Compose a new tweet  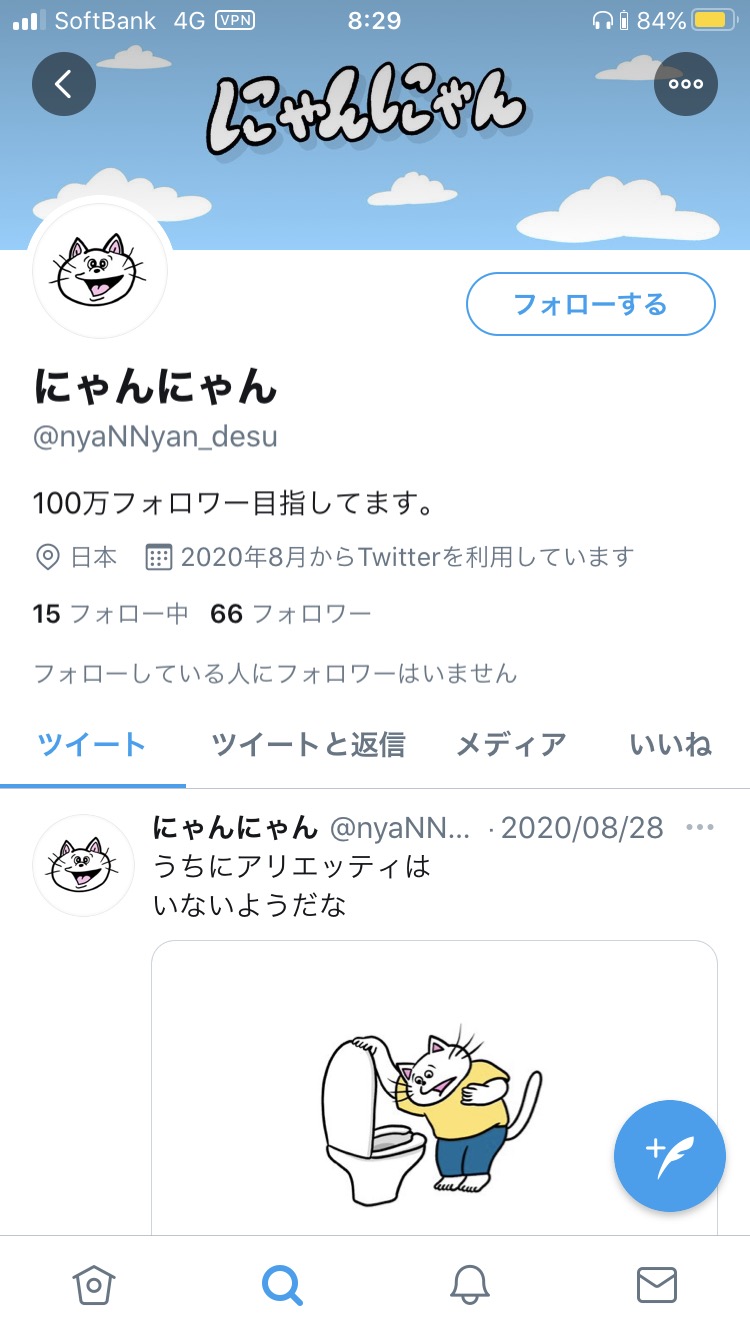point(669,1155)
